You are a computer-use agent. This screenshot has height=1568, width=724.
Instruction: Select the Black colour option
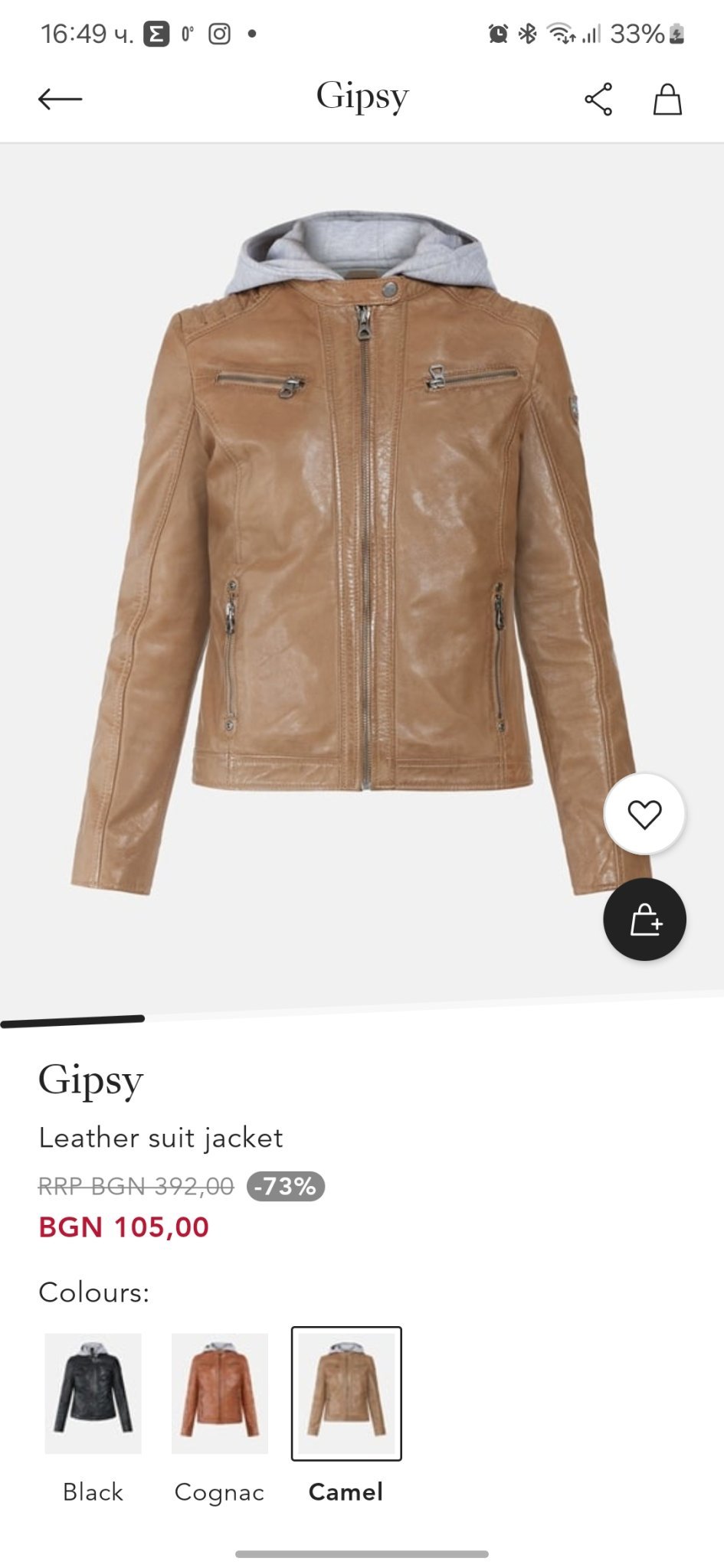pos(93,1393)
